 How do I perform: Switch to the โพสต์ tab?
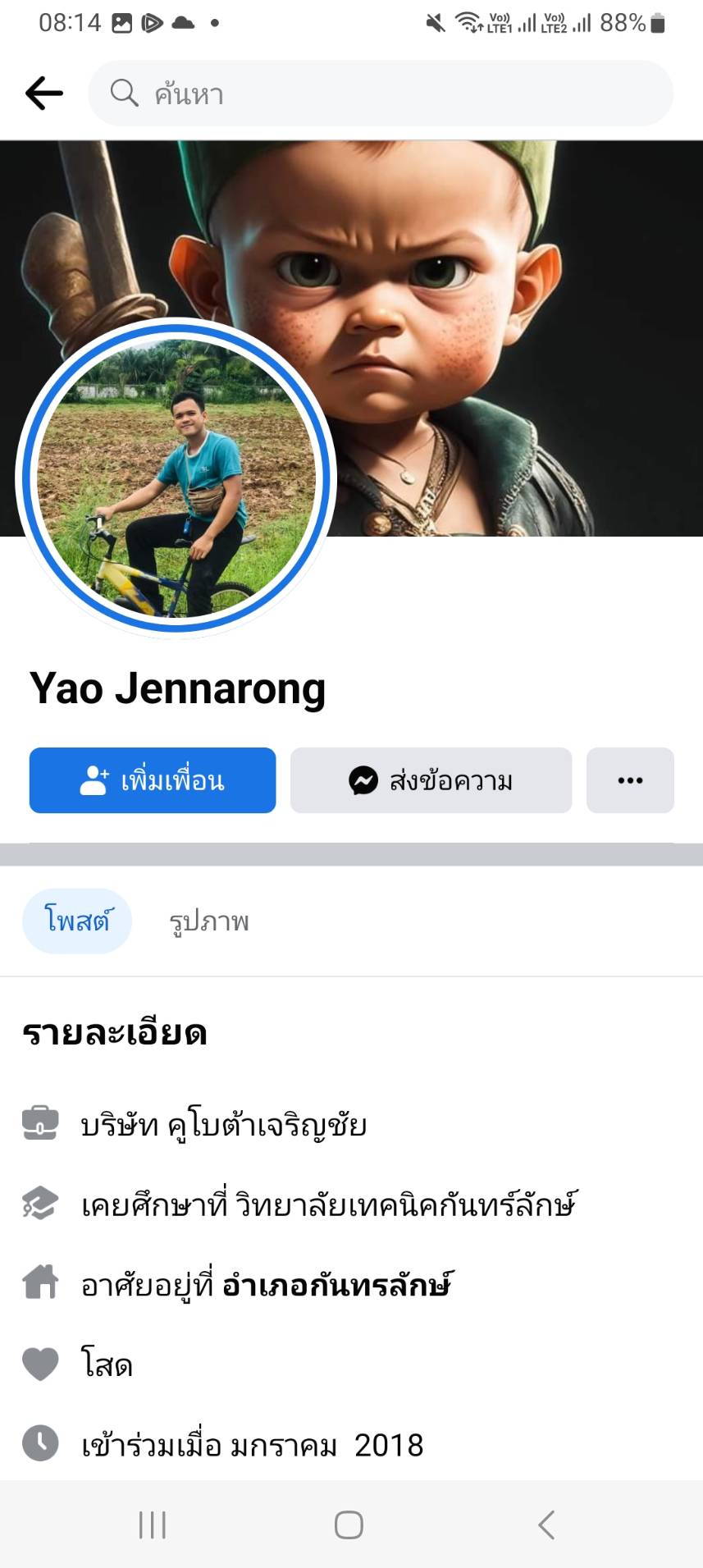click(77, 921)
